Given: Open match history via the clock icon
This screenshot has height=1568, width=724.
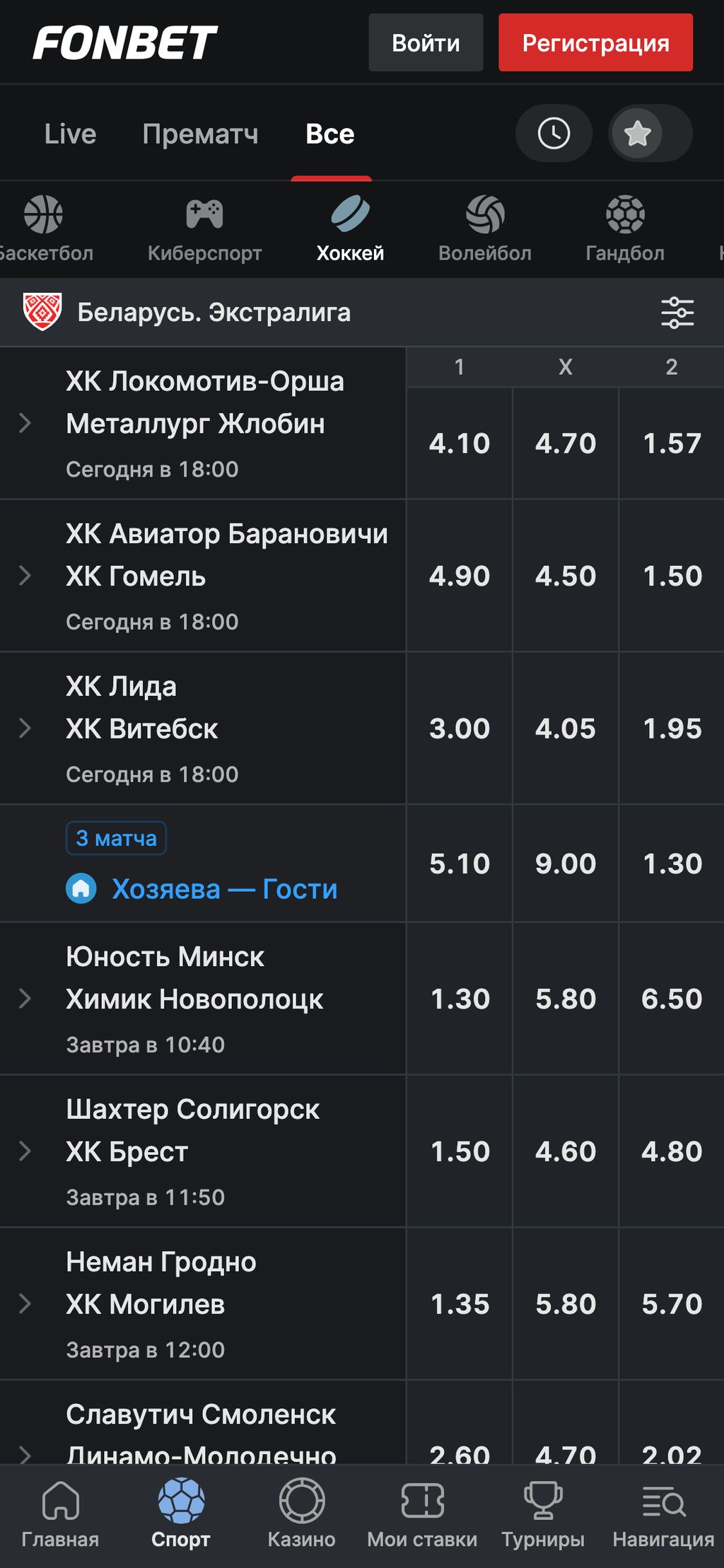Looking at the screenshot, I should (553, 134).
